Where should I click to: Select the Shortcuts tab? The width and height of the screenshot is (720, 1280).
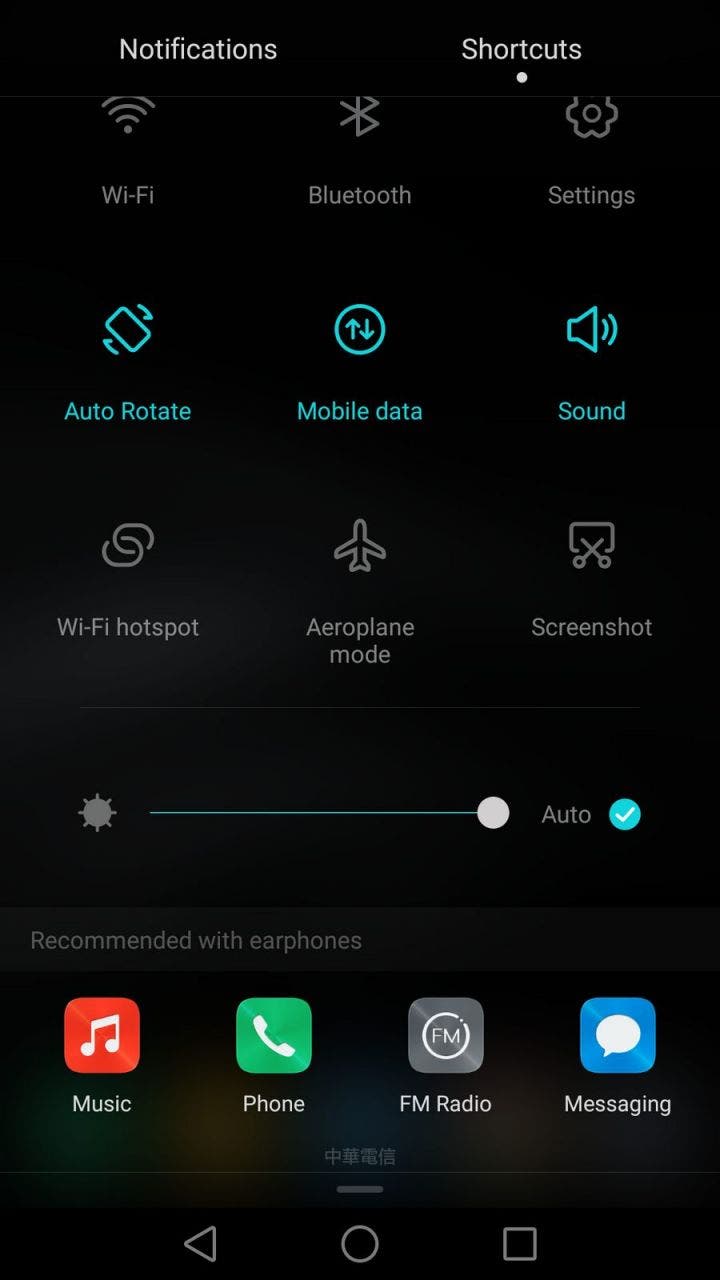(521, 49)
